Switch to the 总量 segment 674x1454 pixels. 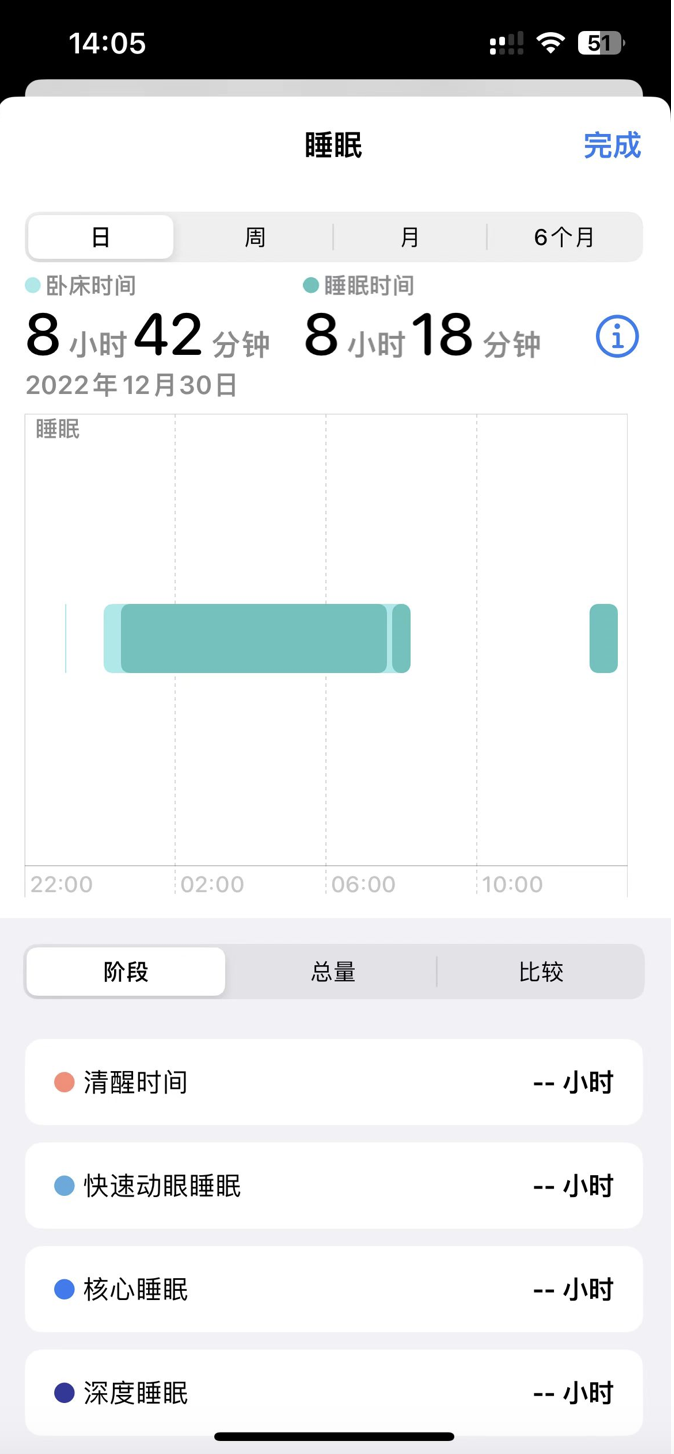click(x=333, y=972)
